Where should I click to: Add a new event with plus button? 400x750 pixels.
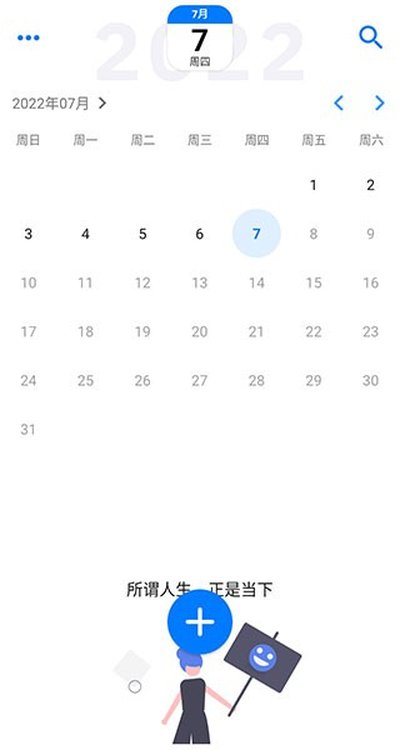click(x=200, y=622)
